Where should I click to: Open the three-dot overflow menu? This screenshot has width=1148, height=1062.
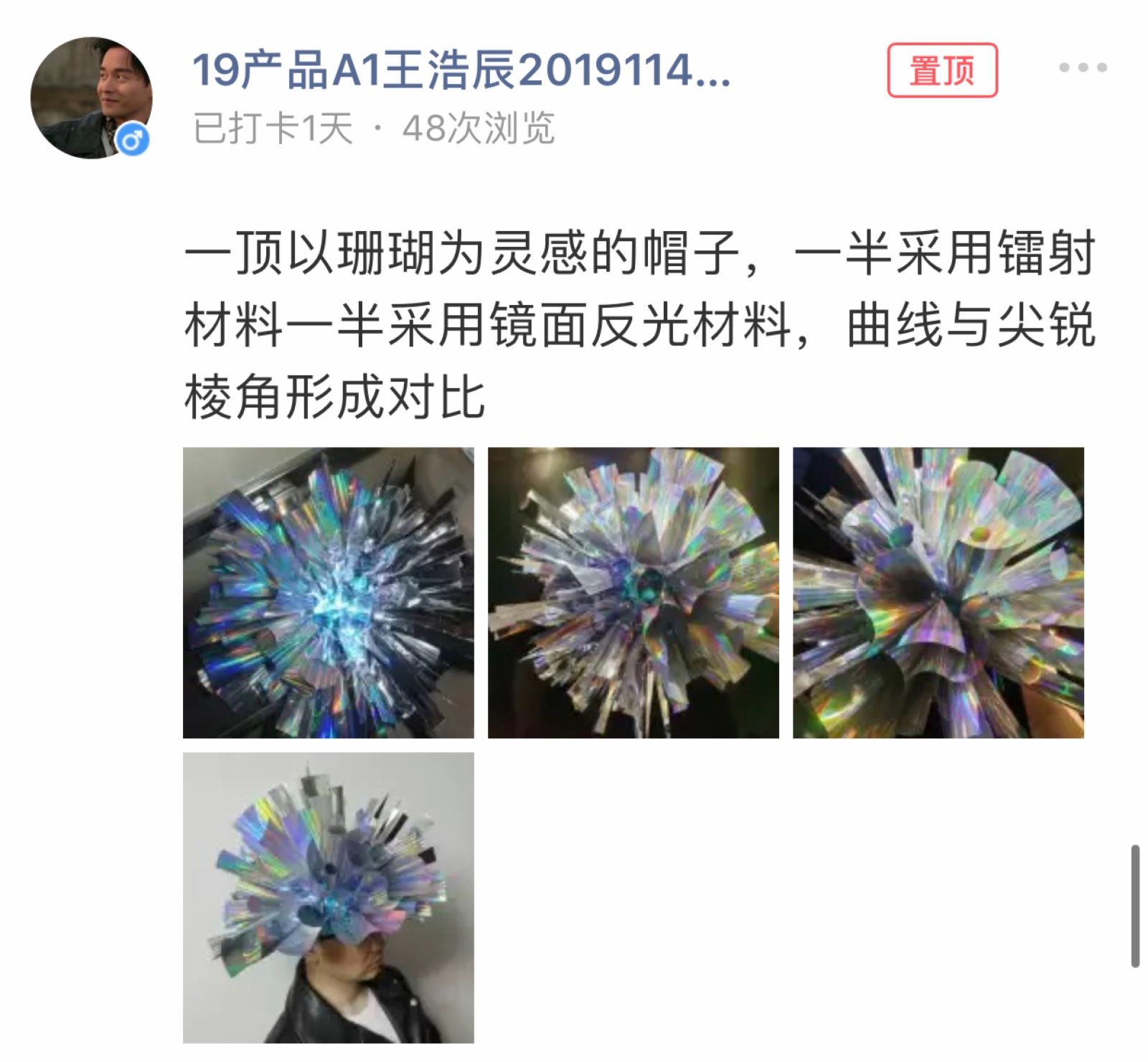pos(1083,67)
